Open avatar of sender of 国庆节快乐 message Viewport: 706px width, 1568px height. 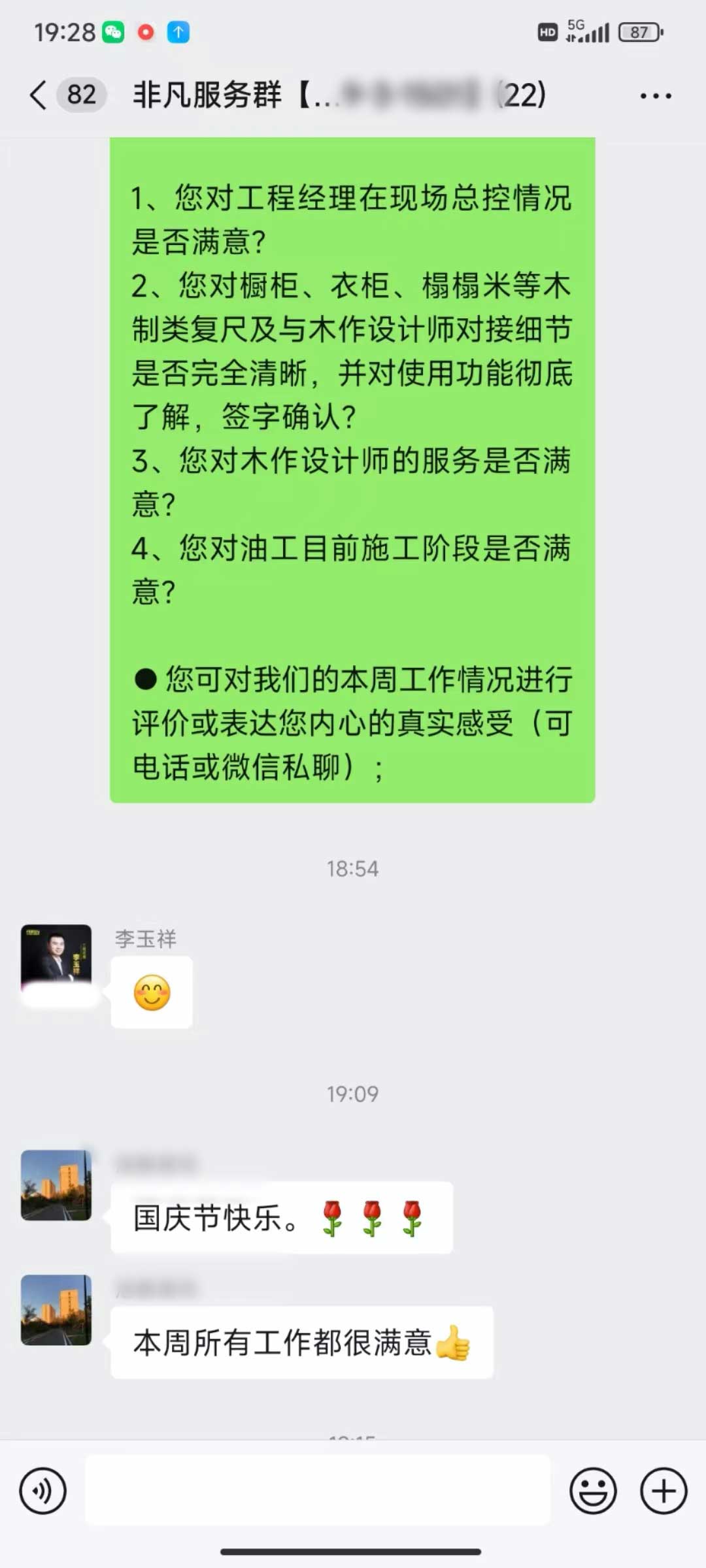pos(56,1185)
